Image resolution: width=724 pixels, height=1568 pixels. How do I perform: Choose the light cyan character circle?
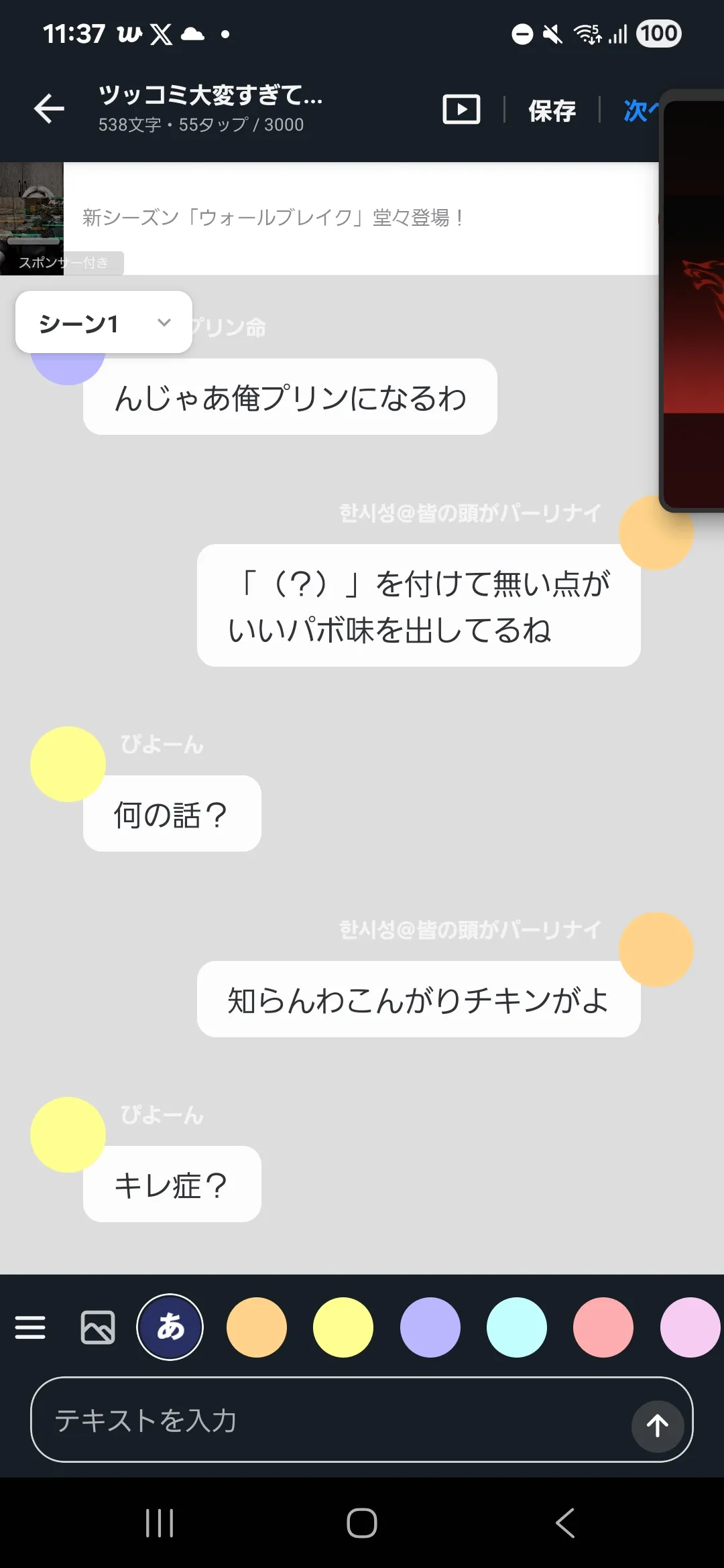point(516,1327)
